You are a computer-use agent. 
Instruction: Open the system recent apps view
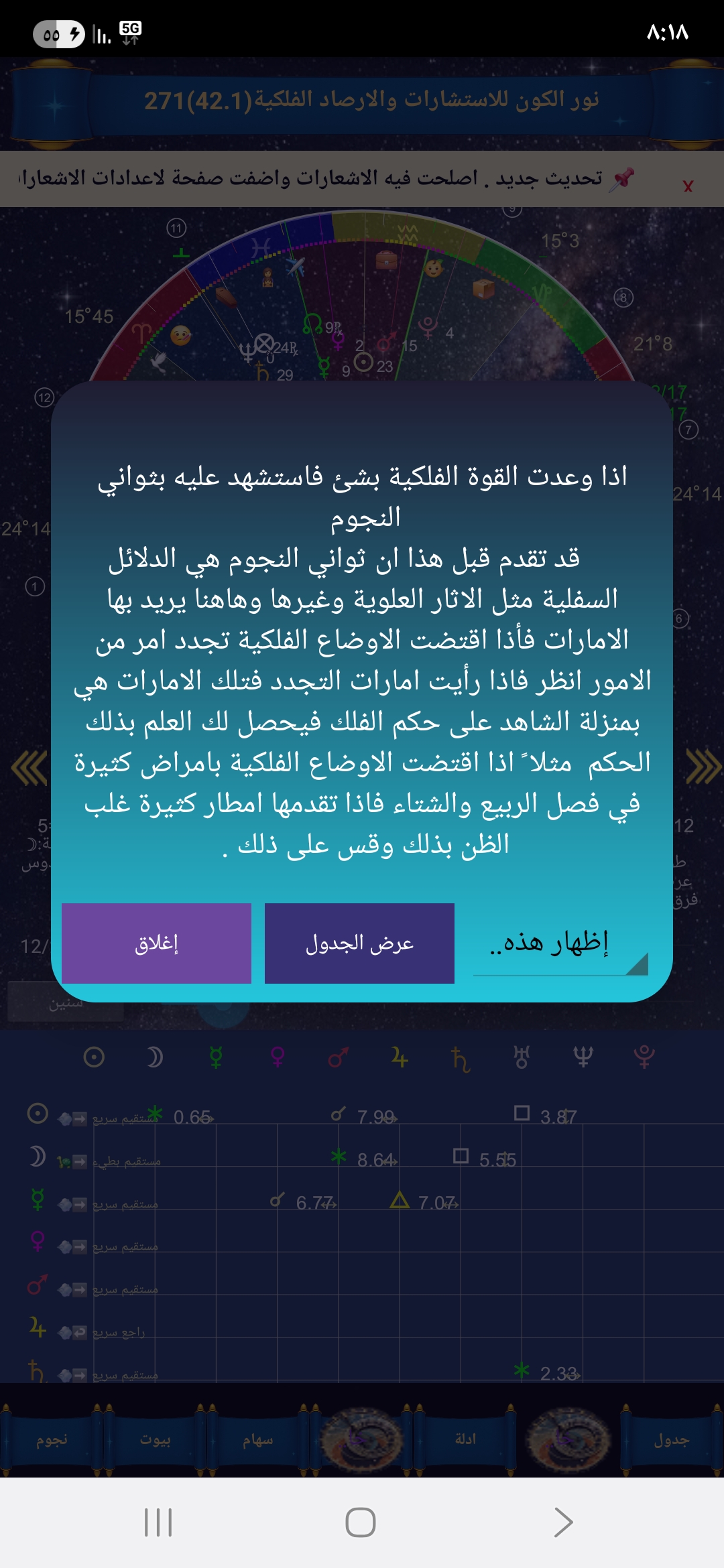point(158,1522)
